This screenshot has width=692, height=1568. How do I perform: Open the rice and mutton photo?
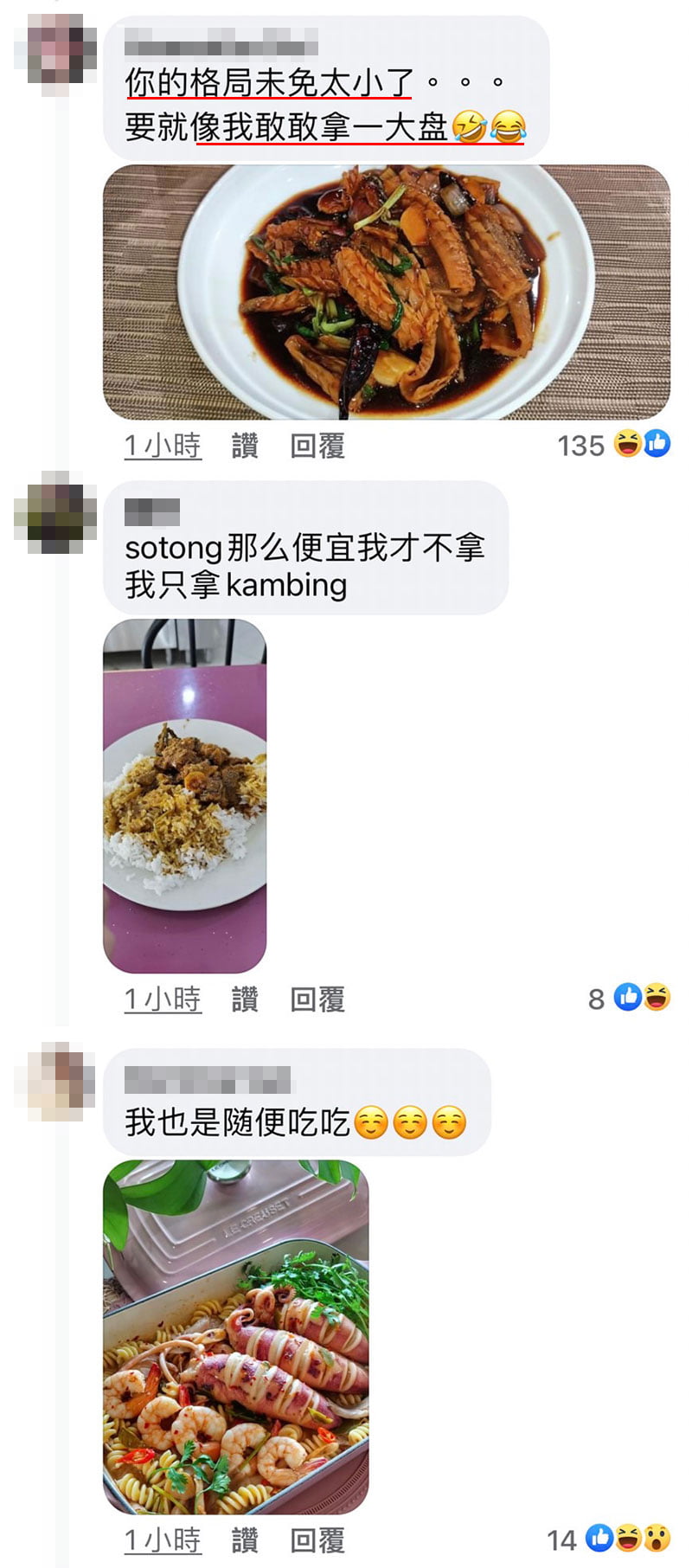coord(184,795)
